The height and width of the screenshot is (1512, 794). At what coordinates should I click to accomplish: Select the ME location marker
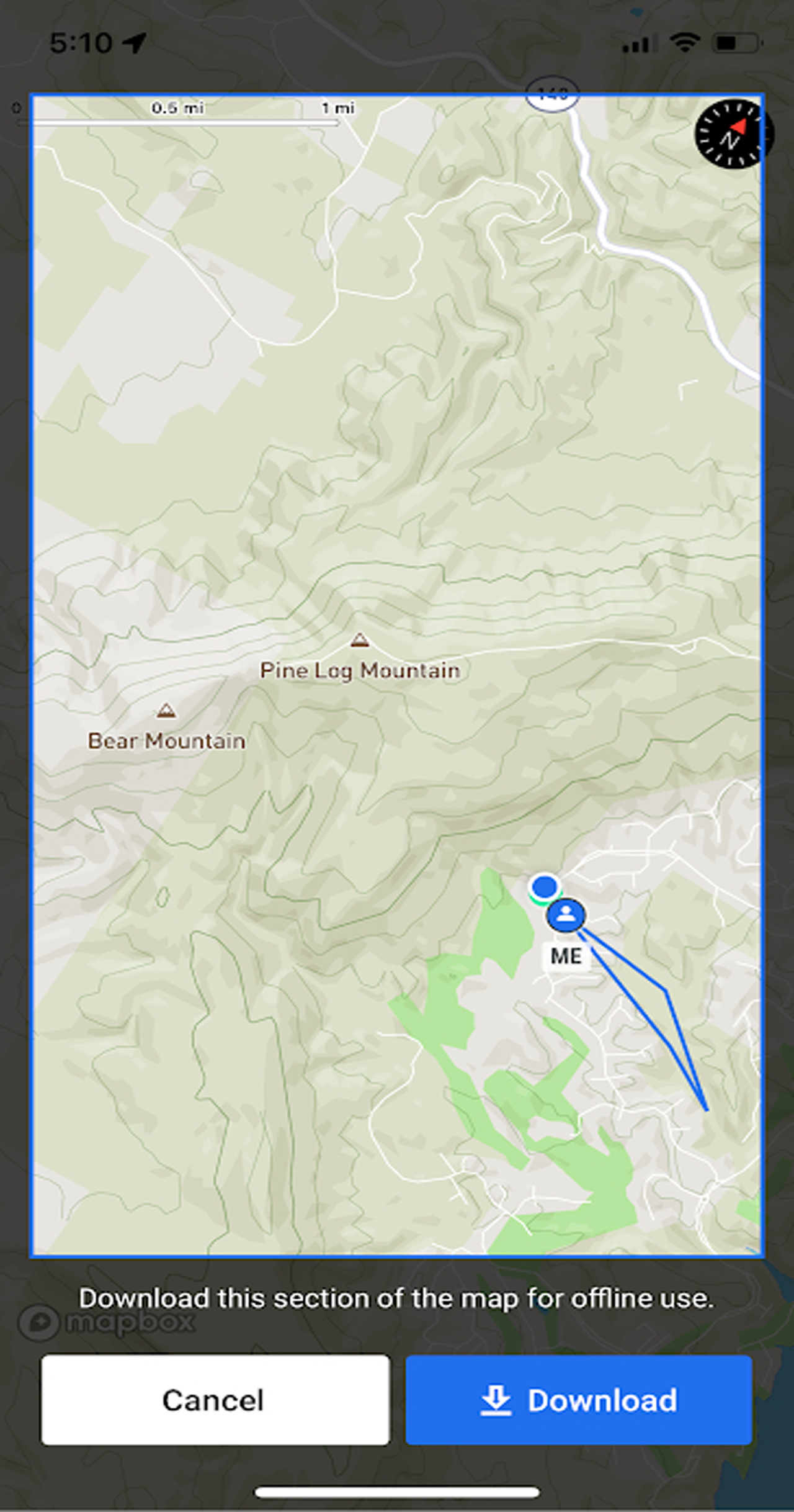coord(566,914)
